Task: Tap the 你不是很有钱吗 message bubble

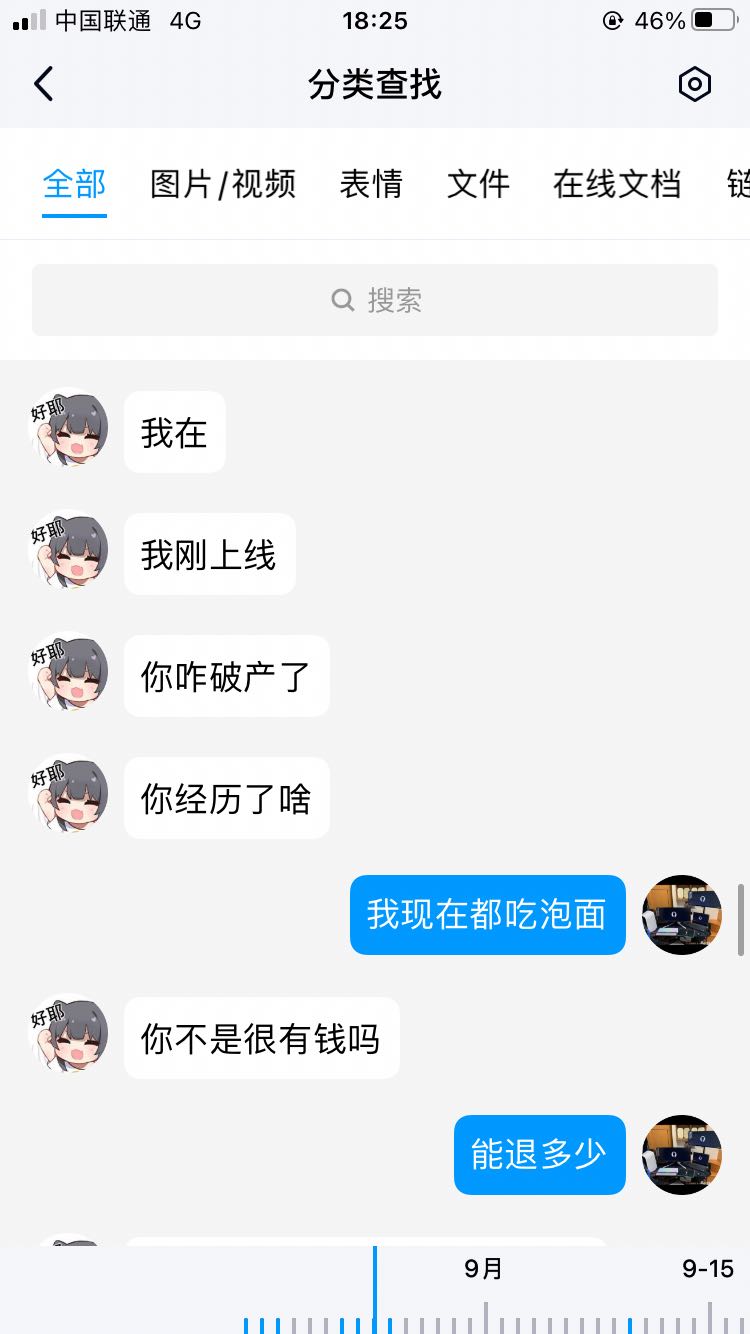Action: 261,1038
